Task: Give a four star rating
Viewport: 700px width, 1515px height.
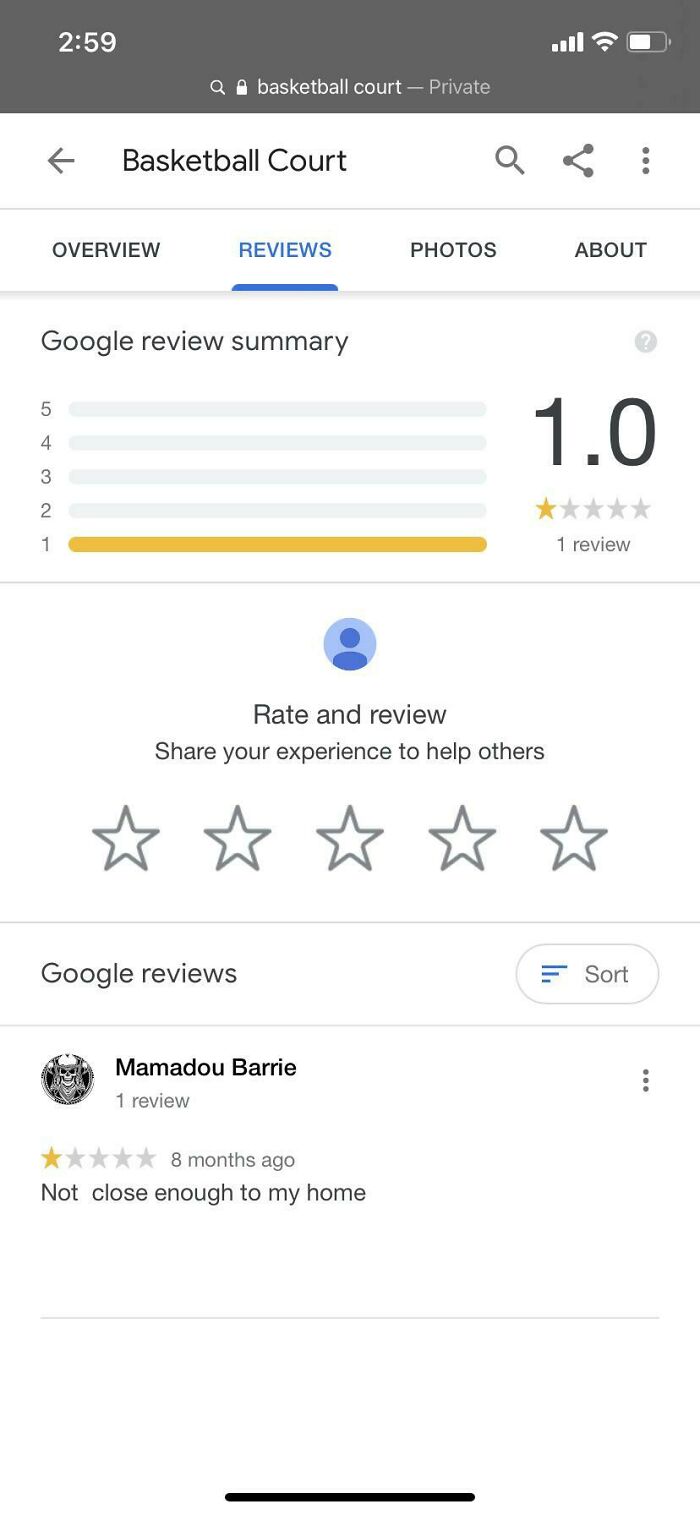Action: click(x=462, y=839)
